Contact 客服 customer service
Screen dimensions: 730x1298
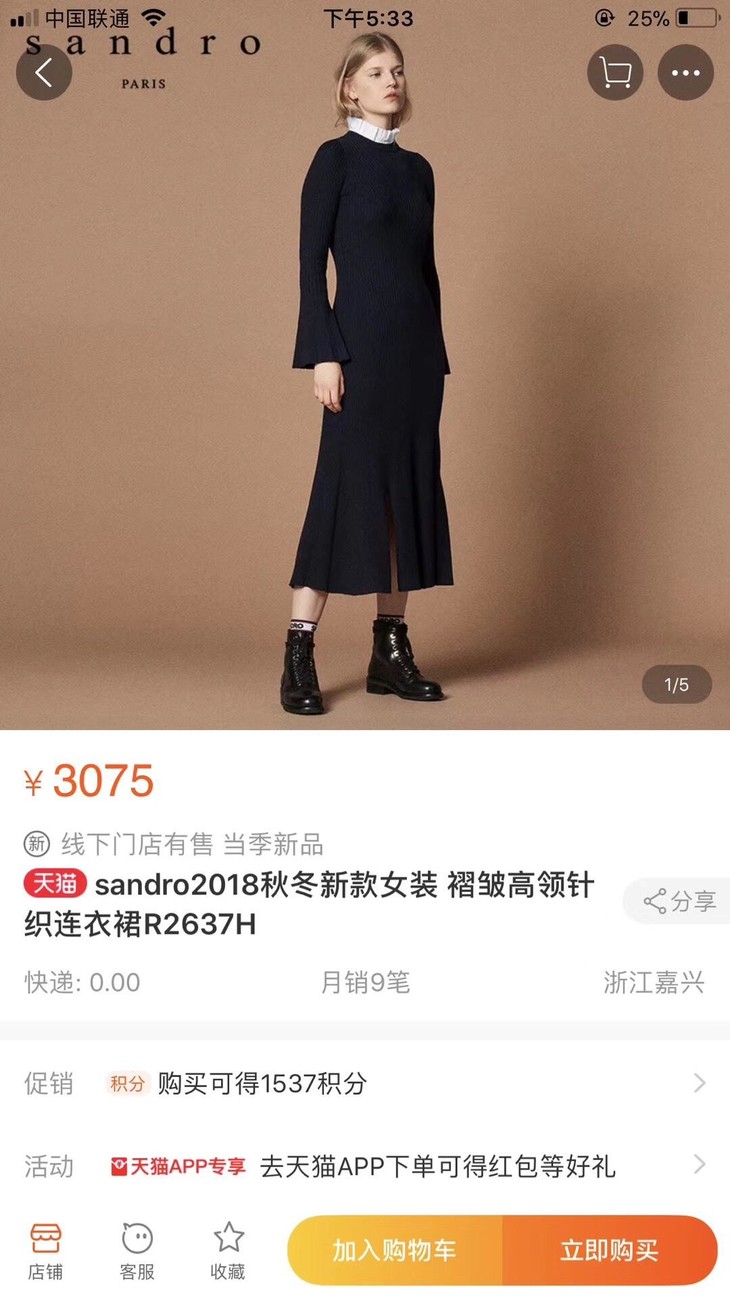click(x=137, y=1252)
